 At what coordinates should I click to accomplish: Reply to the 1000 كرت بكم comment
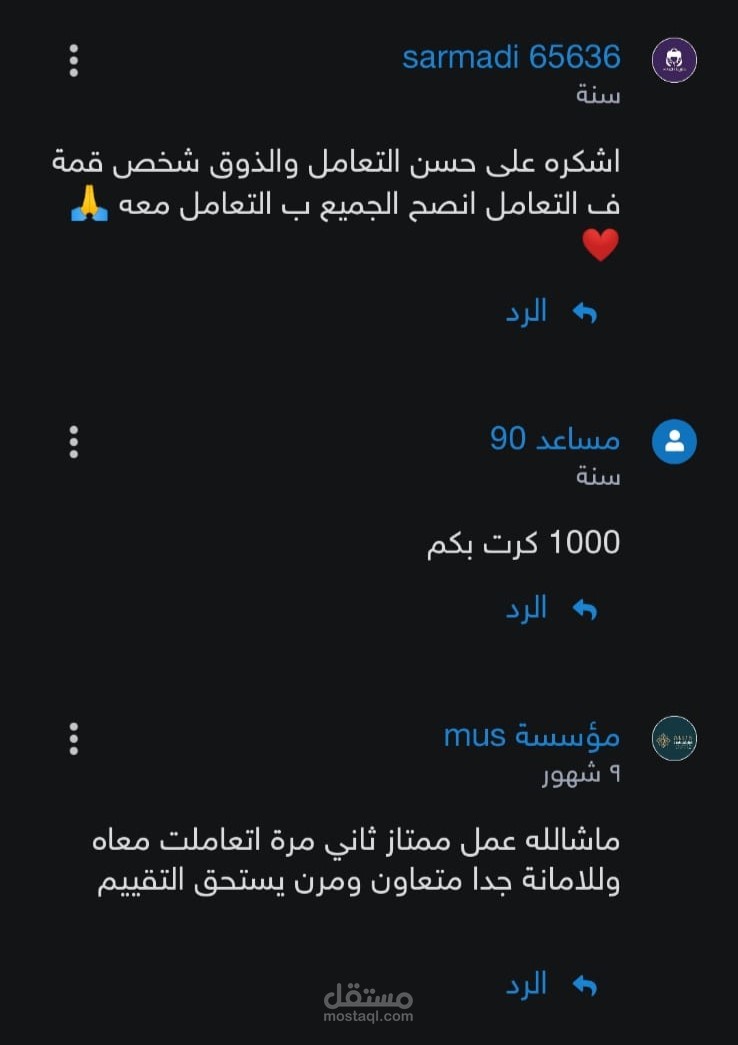(551, 608)
